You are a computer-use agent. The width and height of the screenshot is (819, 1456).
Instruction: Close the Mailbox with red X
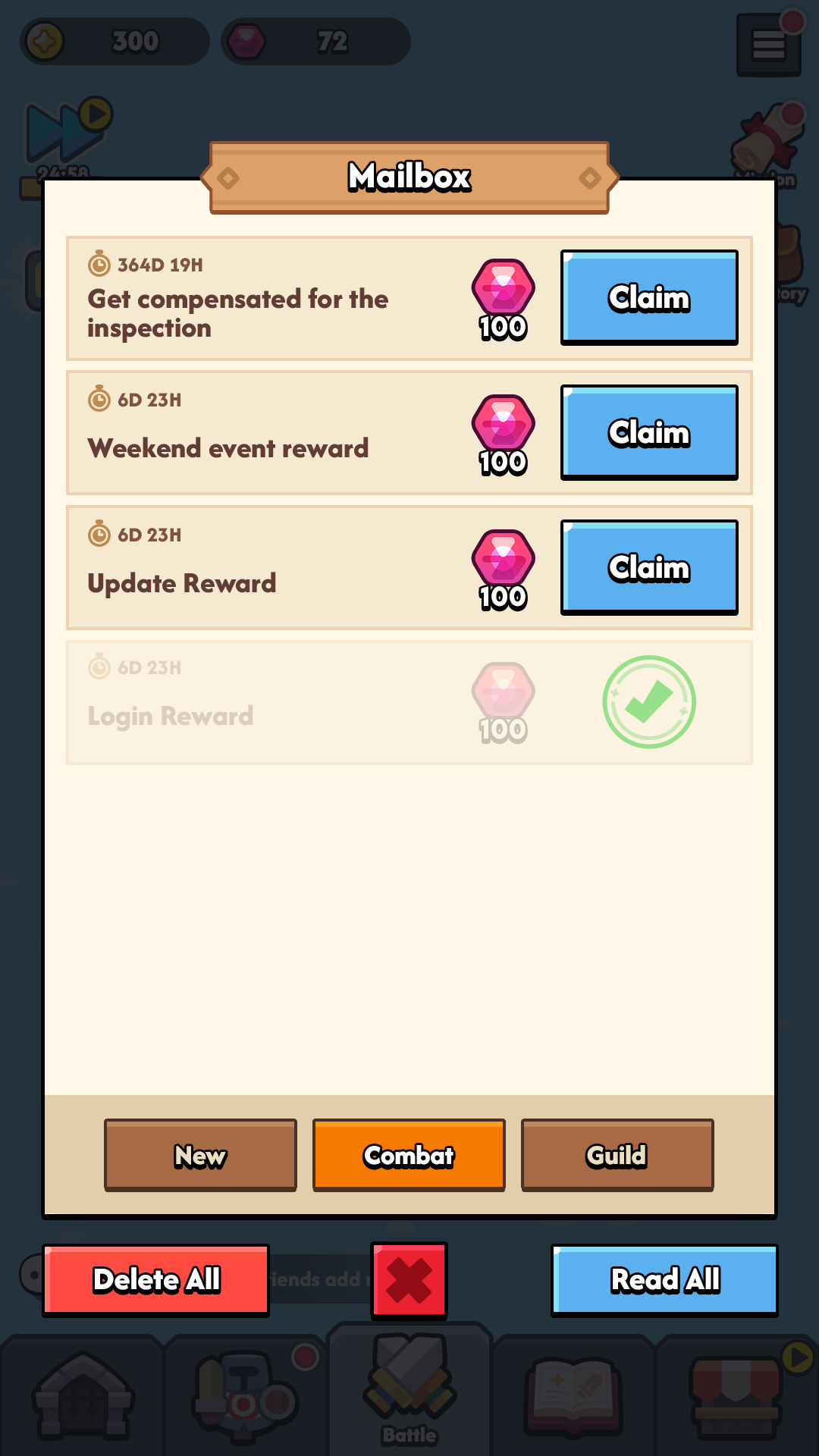pos(409,1280)
